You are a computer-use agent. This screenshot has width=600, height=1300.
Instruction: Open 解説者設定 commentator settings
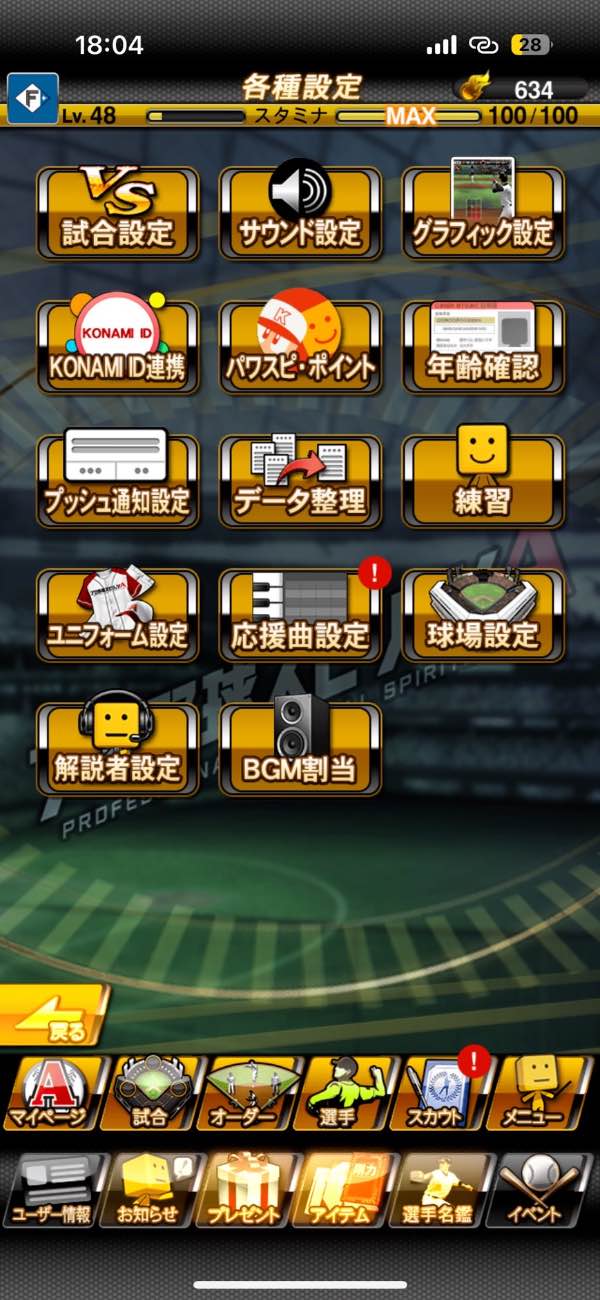118,749
